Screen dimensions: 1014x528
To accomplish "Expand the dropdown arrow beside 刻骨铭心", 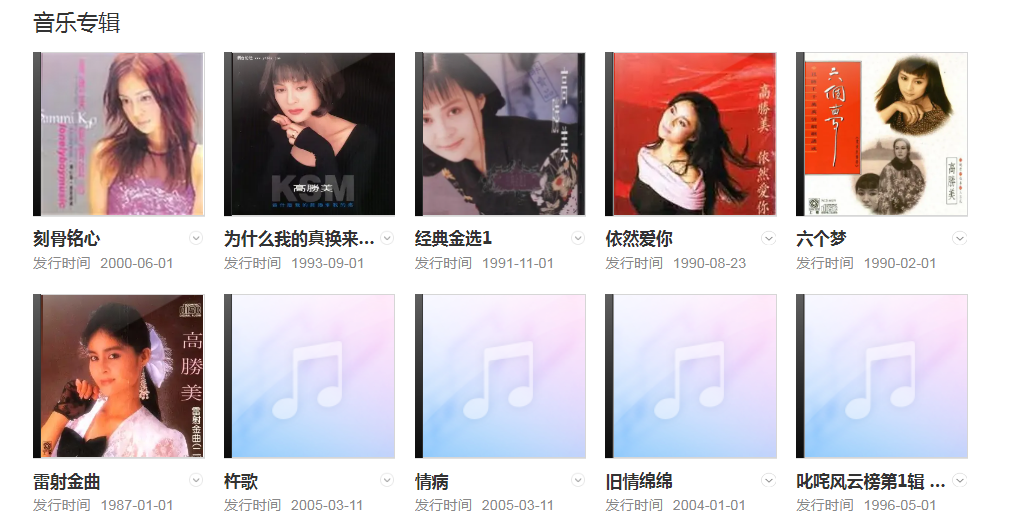I will pyautogui.click(x=196, y=238).
